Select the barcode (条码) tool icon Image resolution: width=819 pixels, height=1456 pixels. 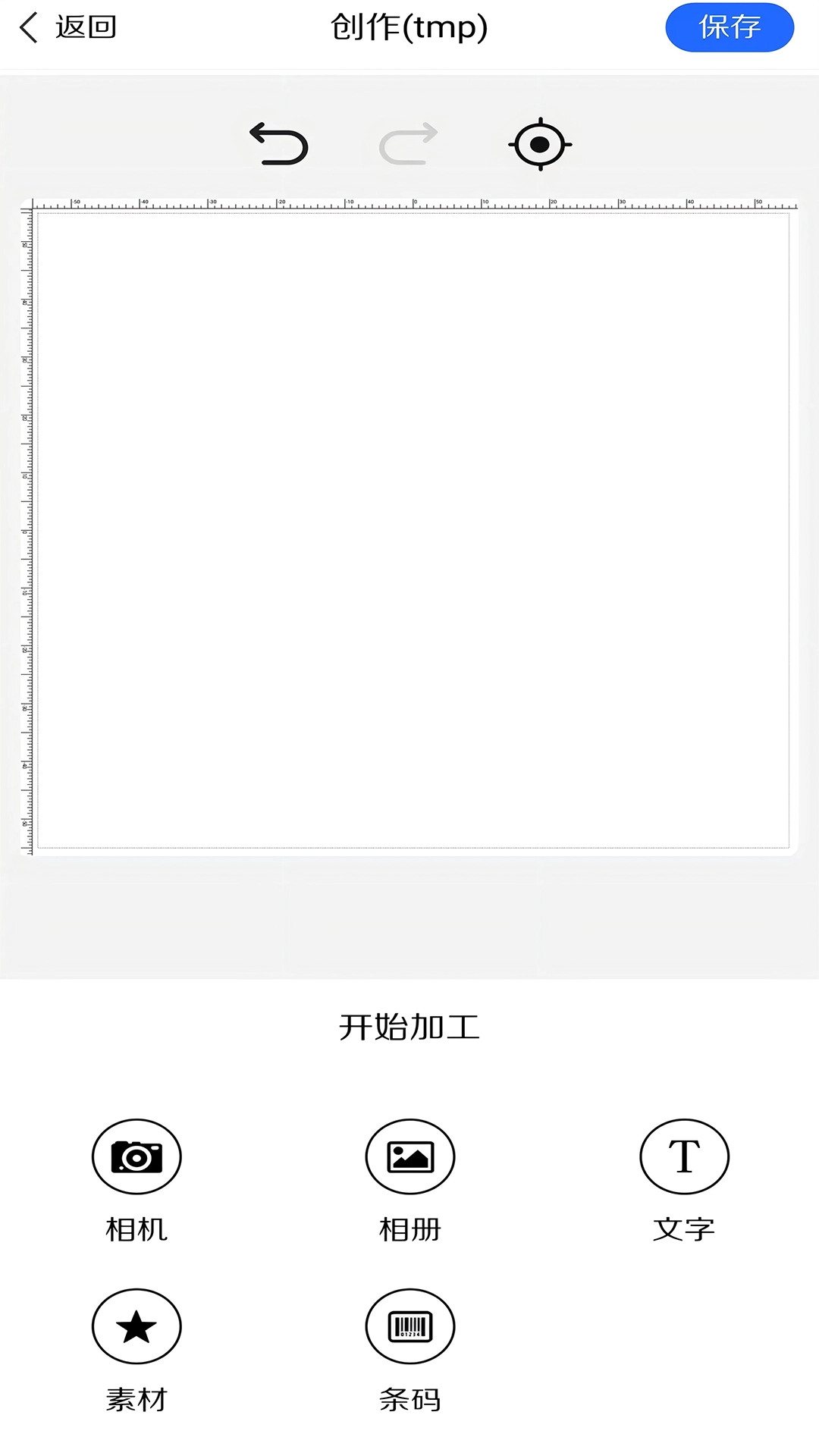(x=409, y=1326)
